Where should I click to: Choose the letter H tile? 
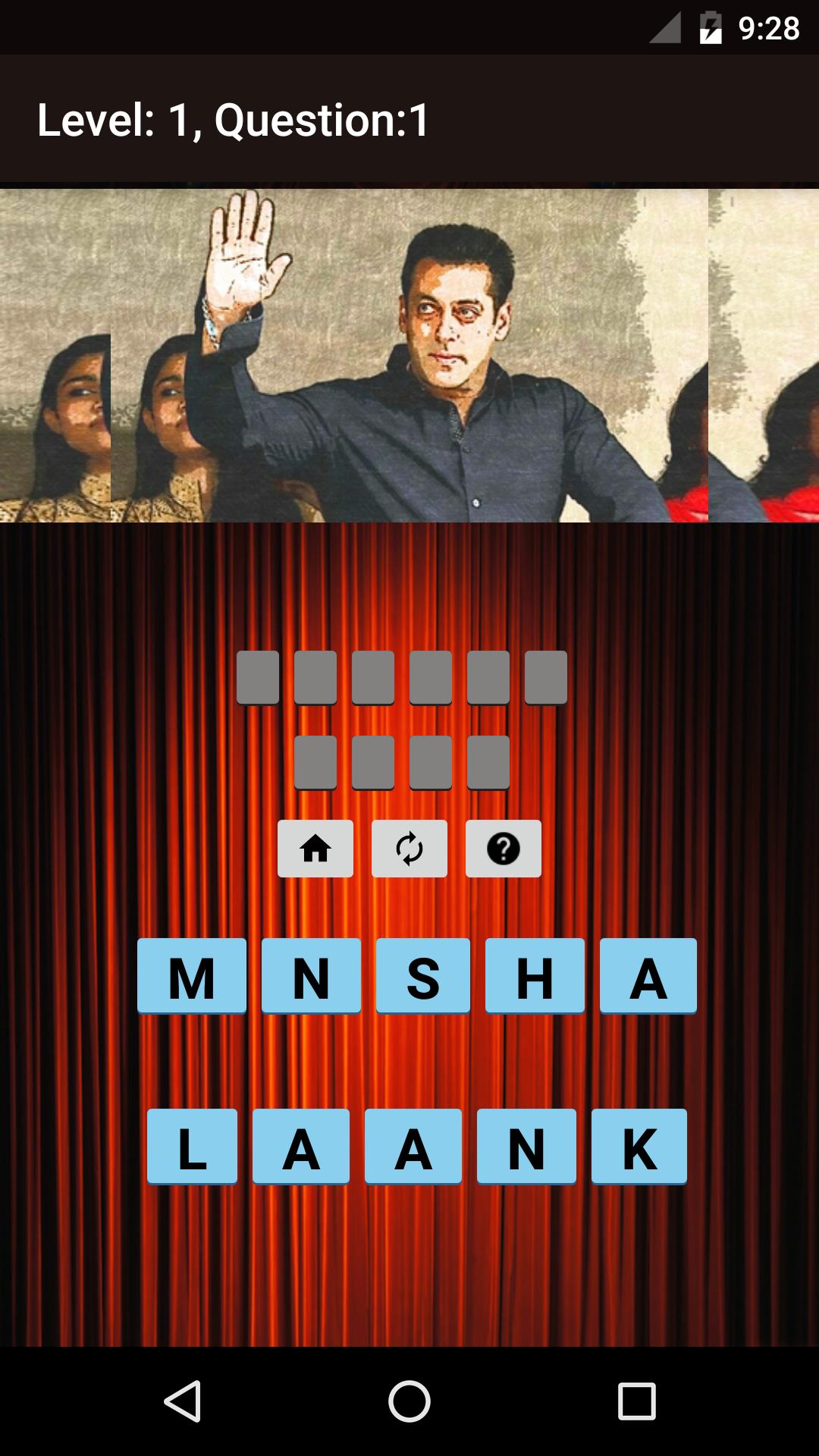(x=535, y=976)
